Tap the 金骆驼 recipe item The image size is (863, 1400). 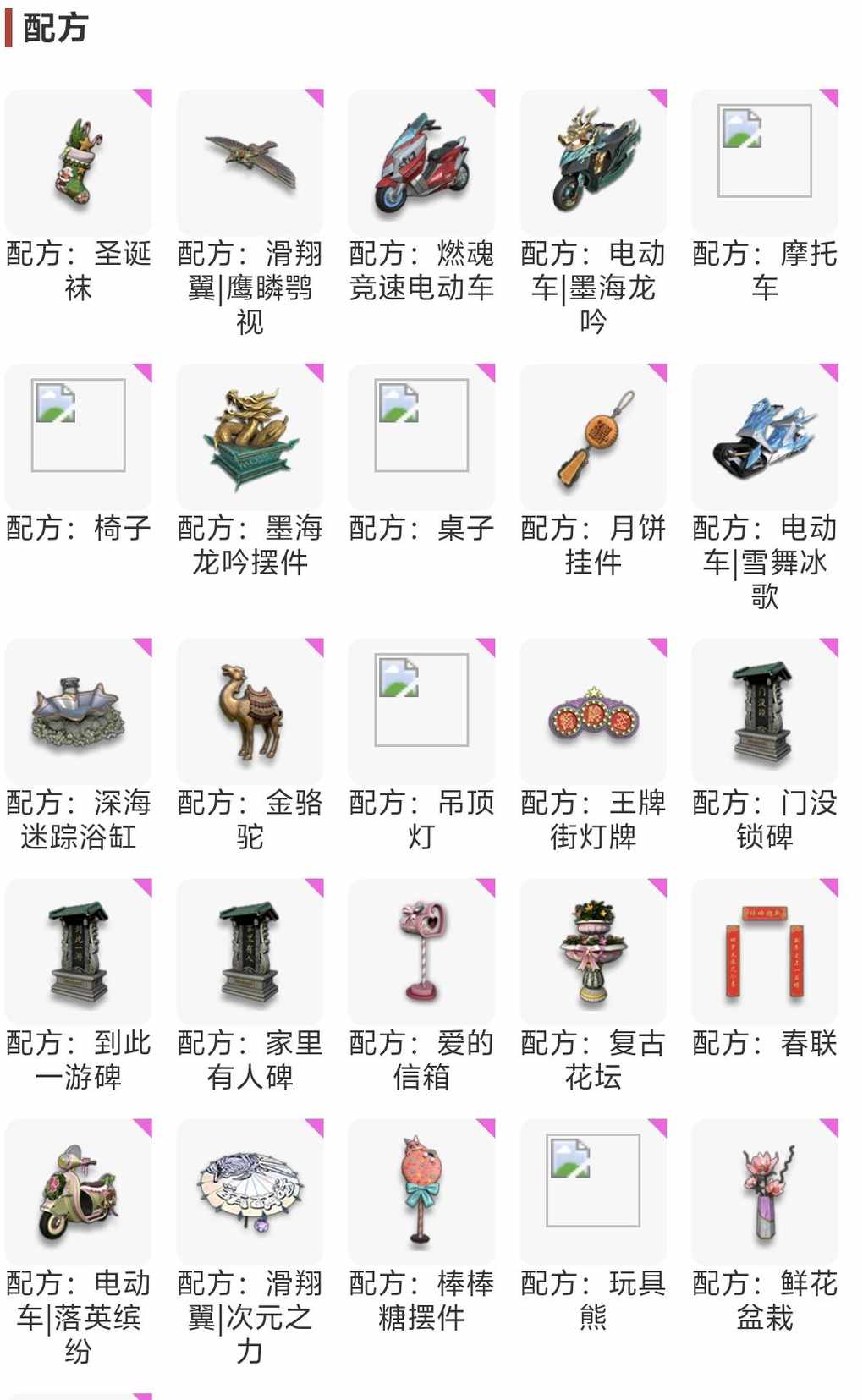[x=250, y=711]
